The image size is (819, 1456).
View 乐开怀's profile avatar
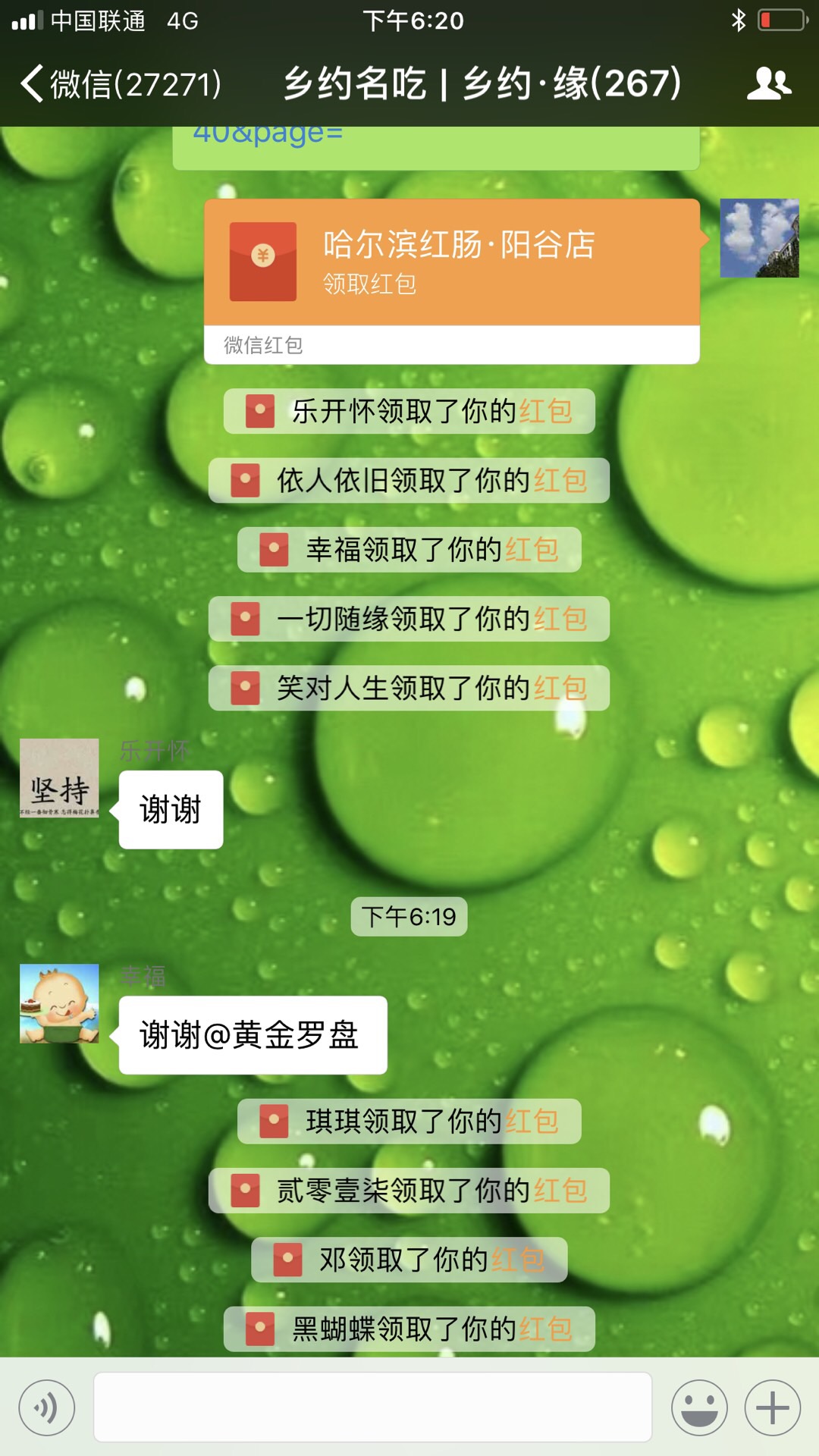pos(59,778)
